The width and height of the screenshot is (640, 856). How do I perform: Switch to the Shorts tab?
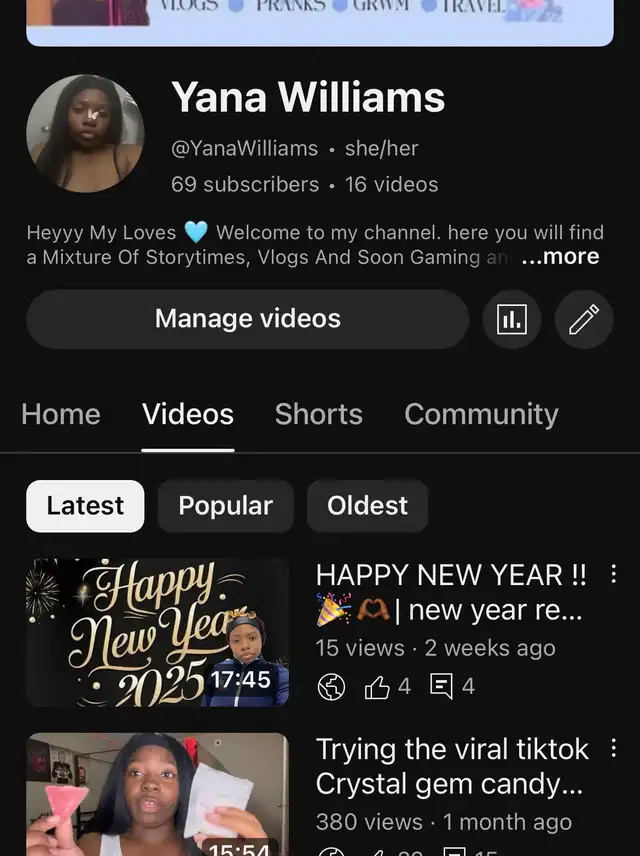(318, 414)
